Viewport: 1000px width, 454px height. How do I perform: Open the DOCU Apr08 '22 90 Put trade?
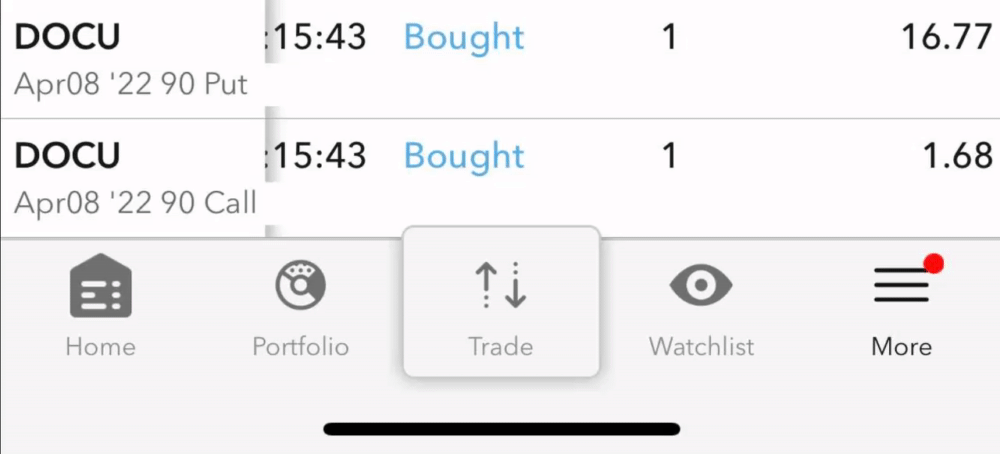[x=500, y=58]
